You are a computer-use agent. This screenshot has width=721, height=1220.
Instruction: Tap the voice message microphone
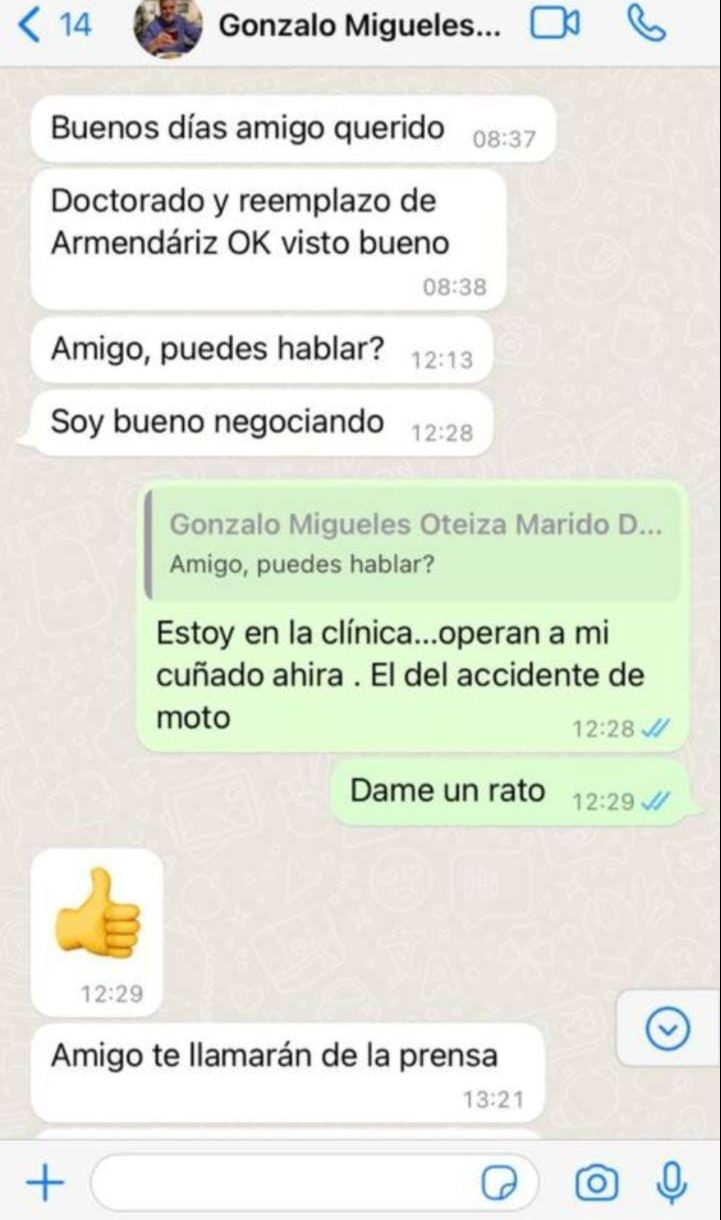click(x=670, y=1183)
